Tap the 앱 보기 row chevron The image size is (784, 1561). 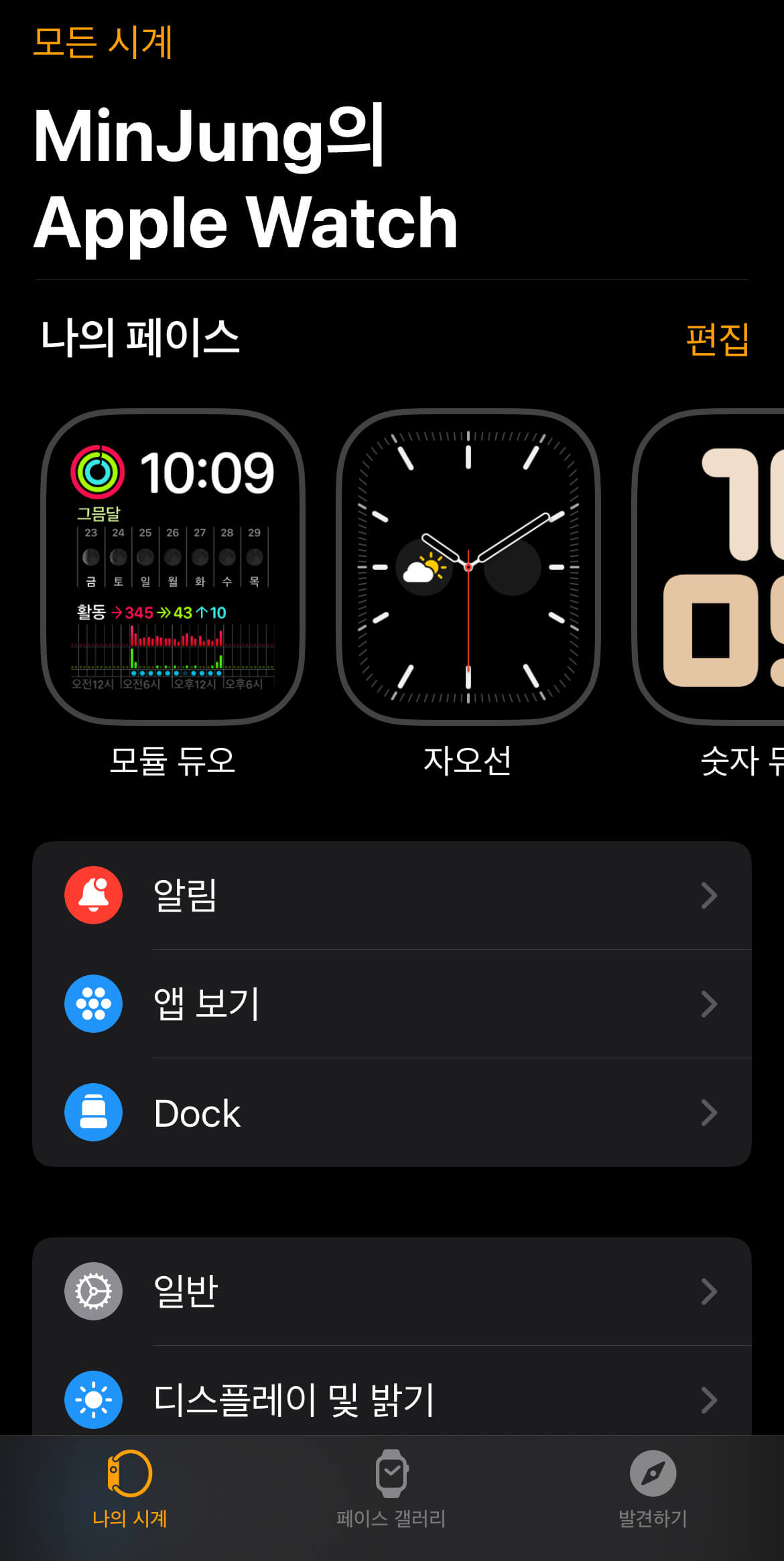(709, 1003)
